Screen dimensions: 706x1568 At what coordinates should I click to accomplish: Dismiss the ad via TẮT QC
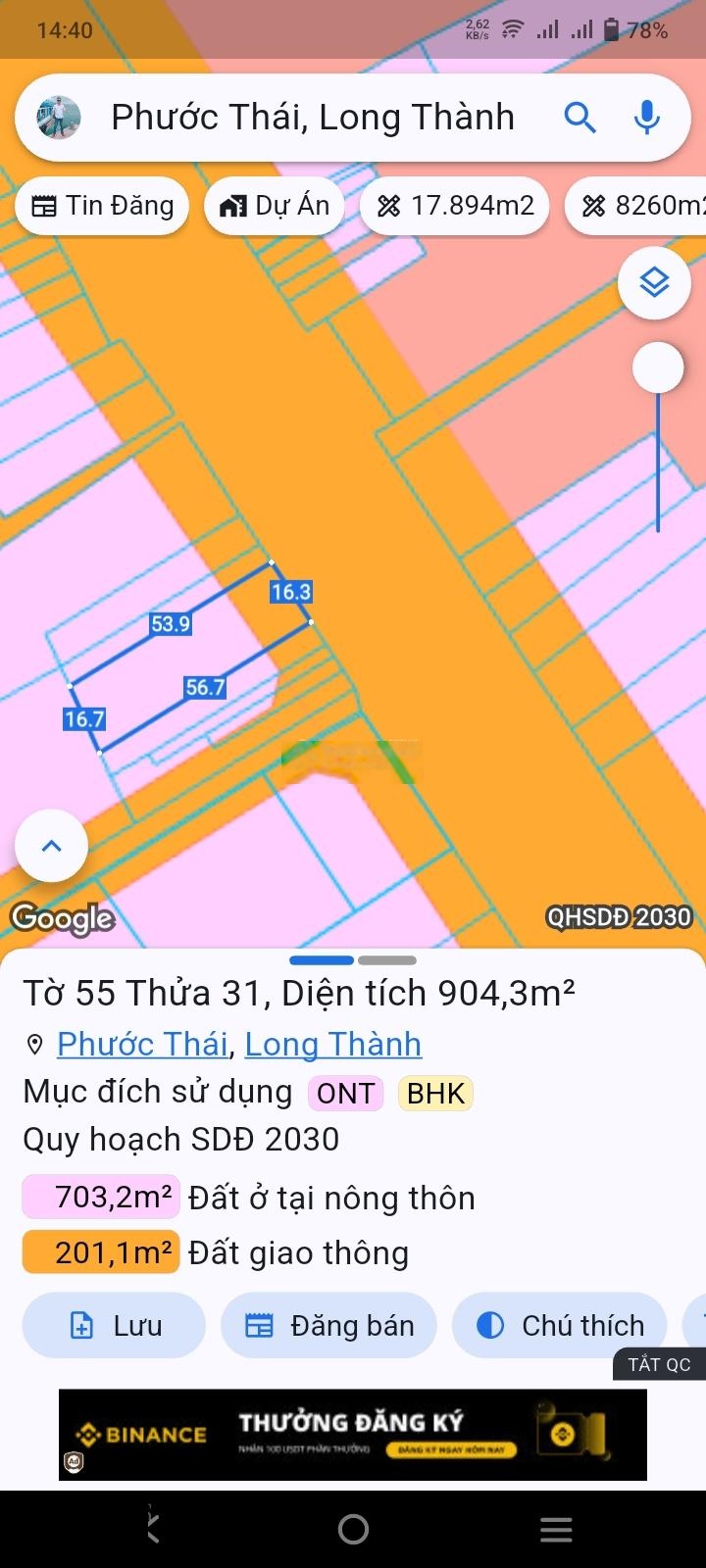pos(659,1364)
